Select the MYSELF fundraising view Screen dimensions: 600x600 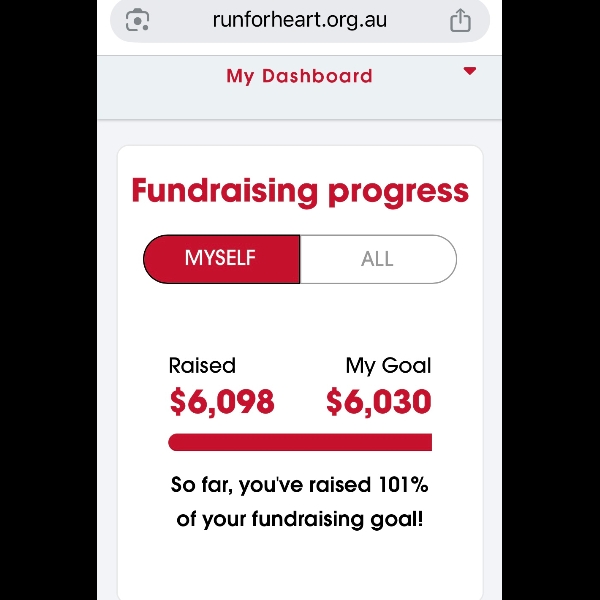coord(221,259)
